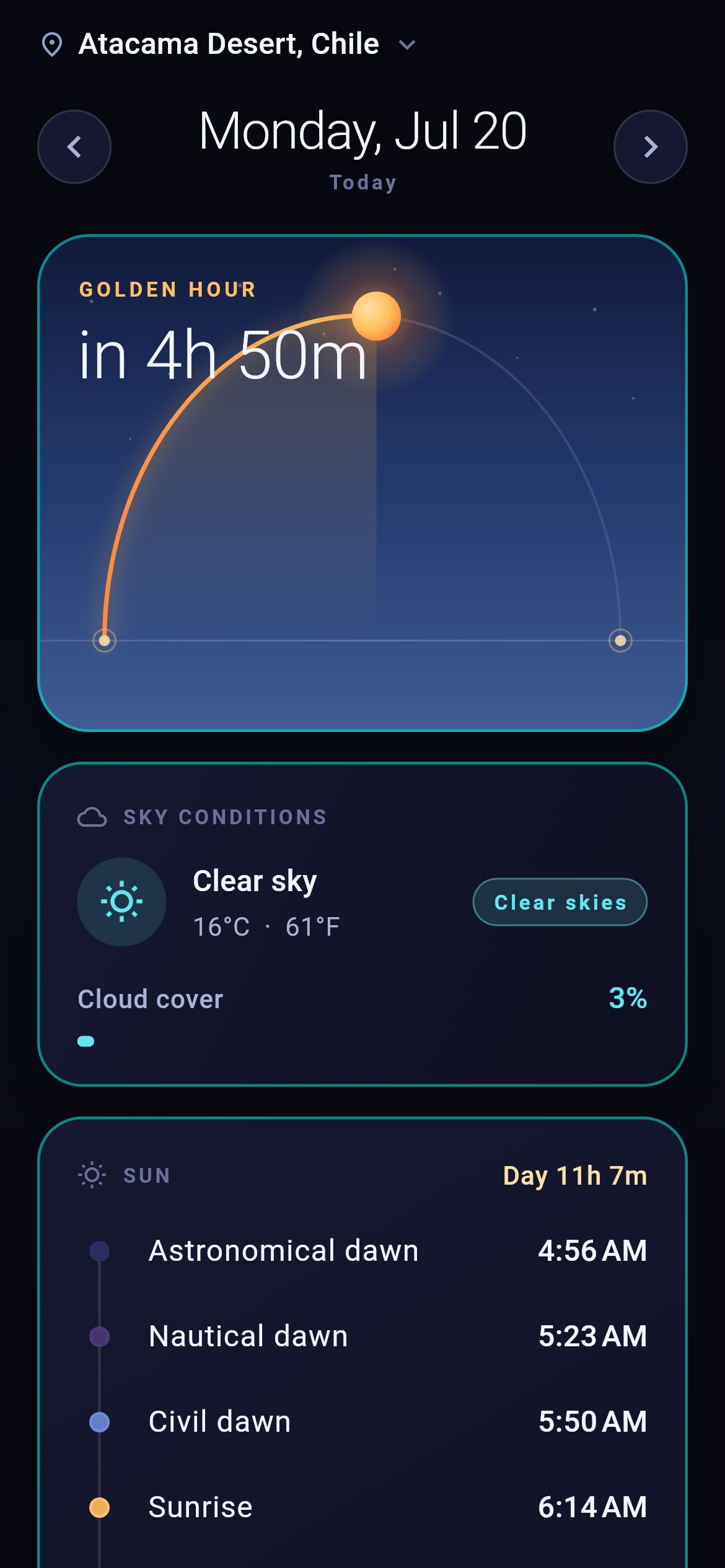725x1568 pixels.
Task: Advance to the next day
Action: point(651,147)
